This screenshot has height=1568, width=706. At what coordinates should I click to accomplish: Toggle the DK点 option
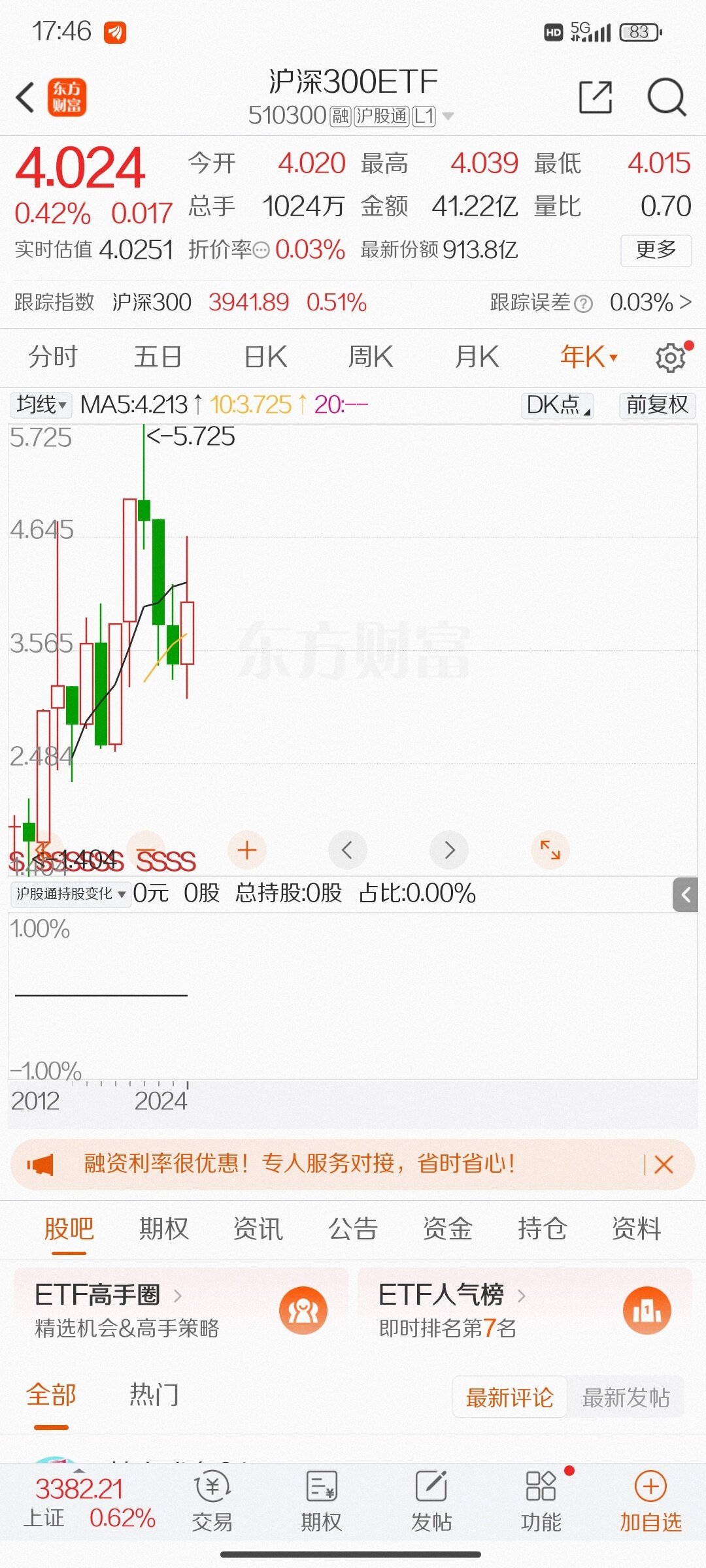[558, 405]
